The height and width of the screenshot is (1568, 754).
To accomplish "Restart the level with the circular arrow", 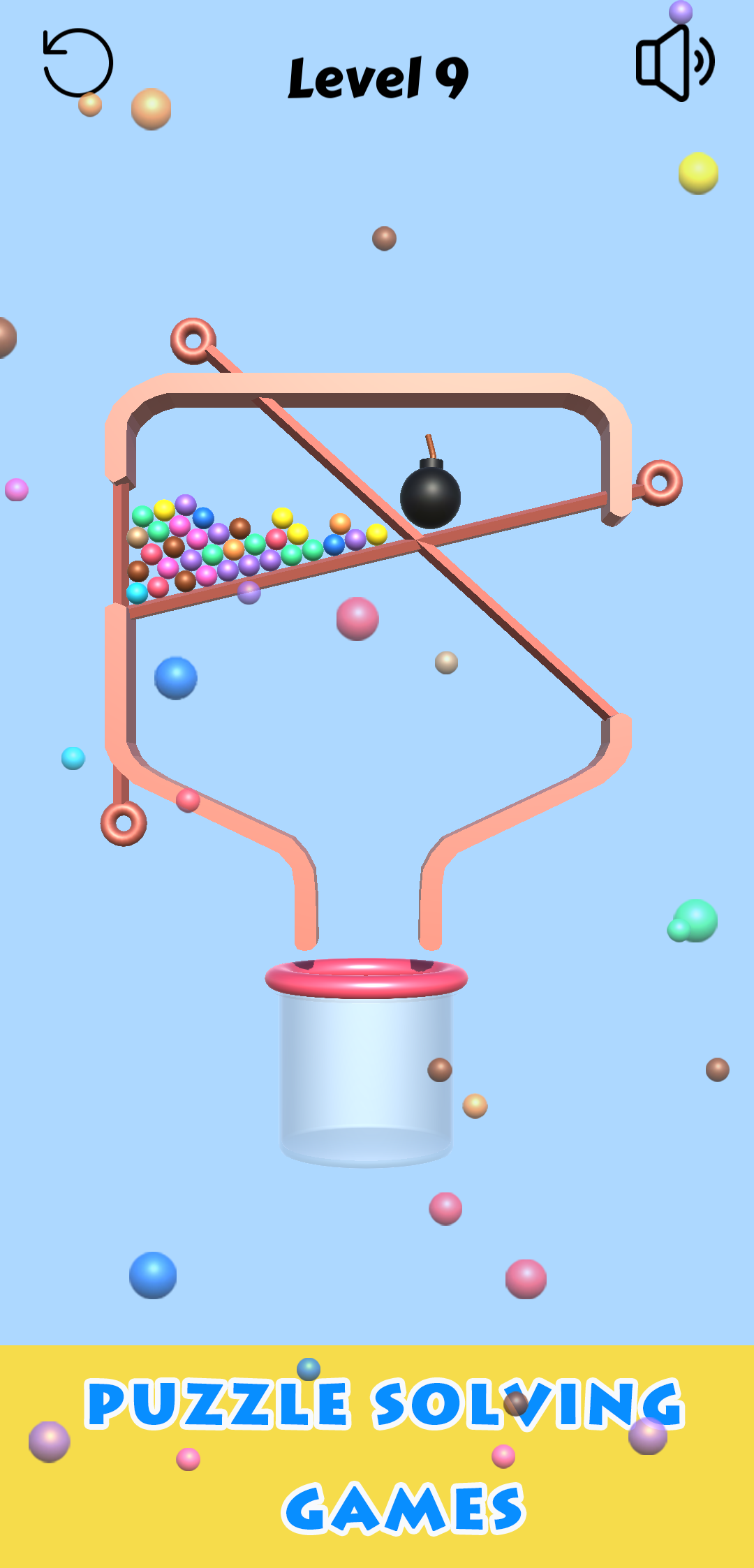I will tap(77, 63).
